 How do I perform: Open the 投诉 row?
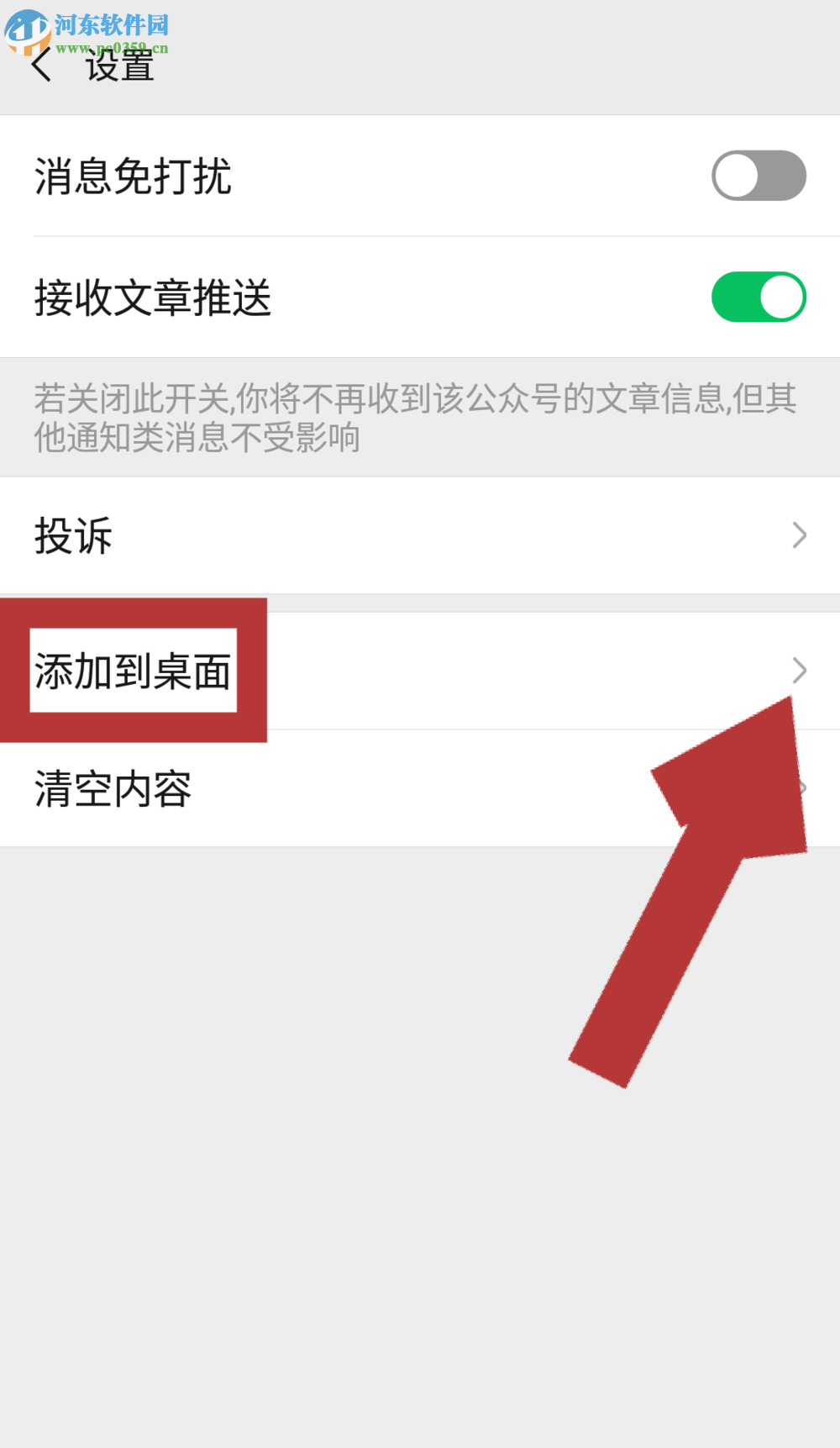[420, 535]
